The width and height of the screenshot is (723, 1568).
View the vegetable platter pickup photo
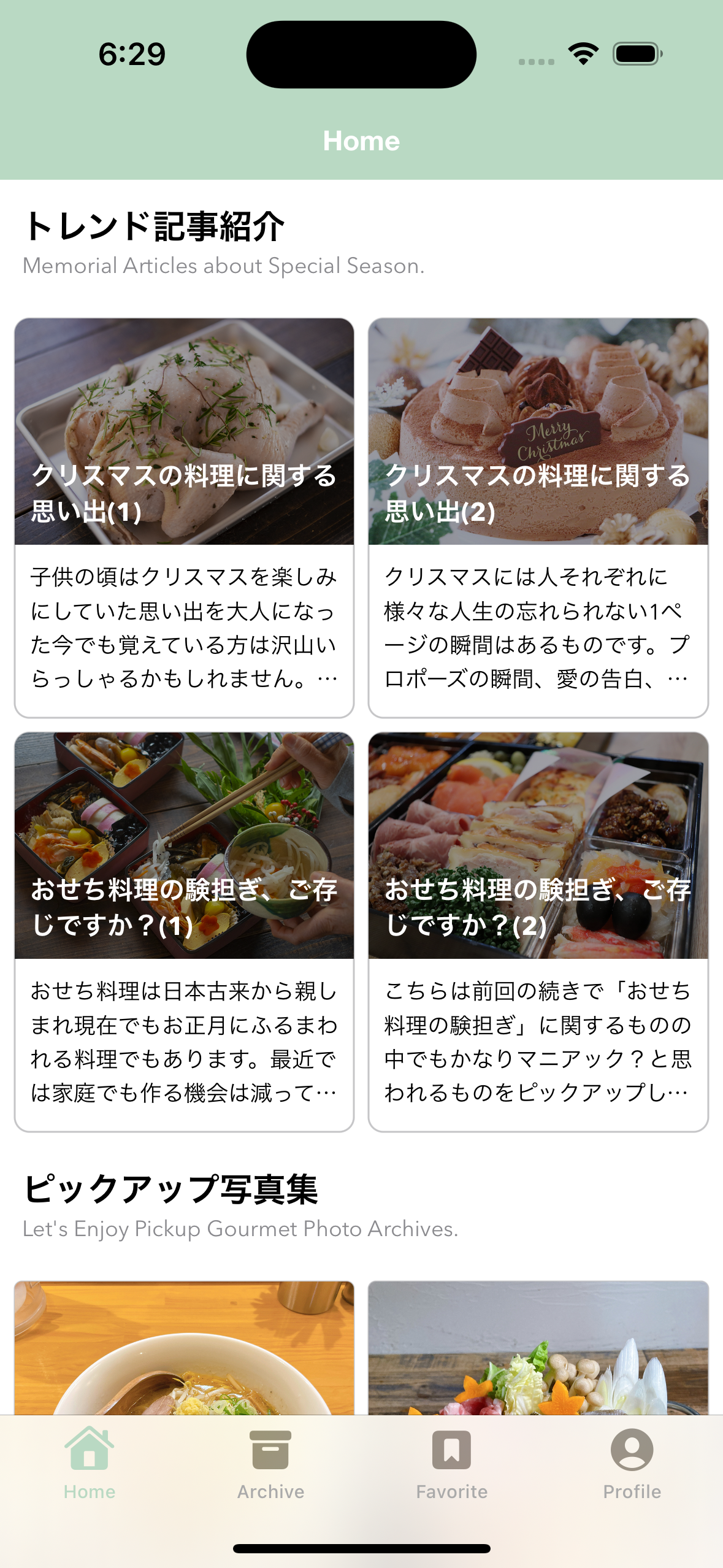coord(538,1348)
